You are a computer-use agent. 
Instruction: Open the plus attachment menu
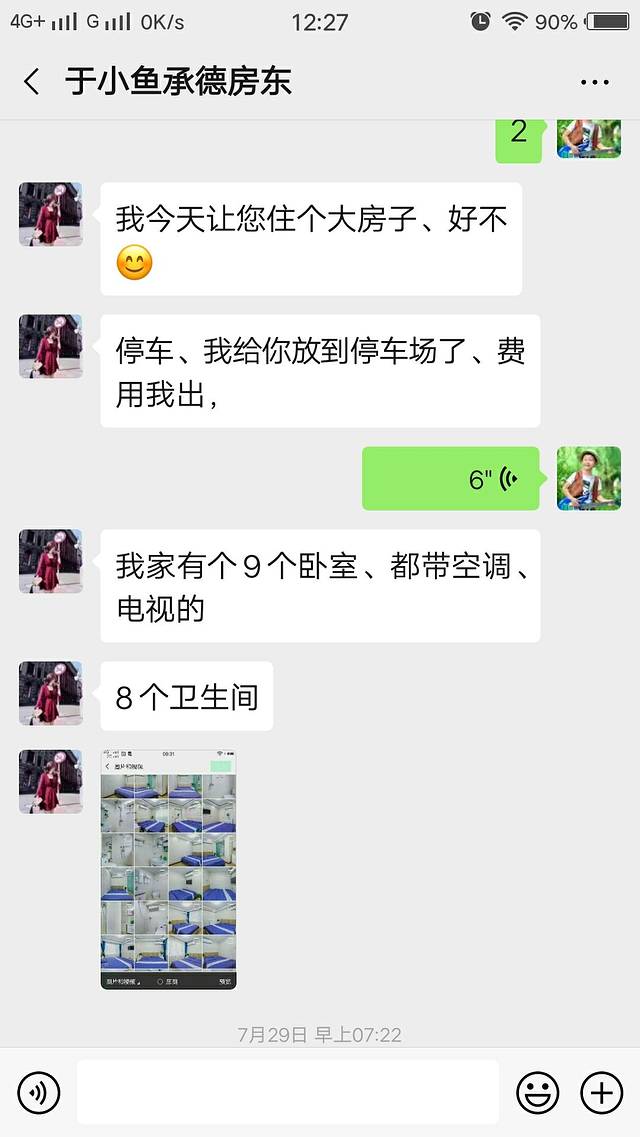[x=602, y=1093]
